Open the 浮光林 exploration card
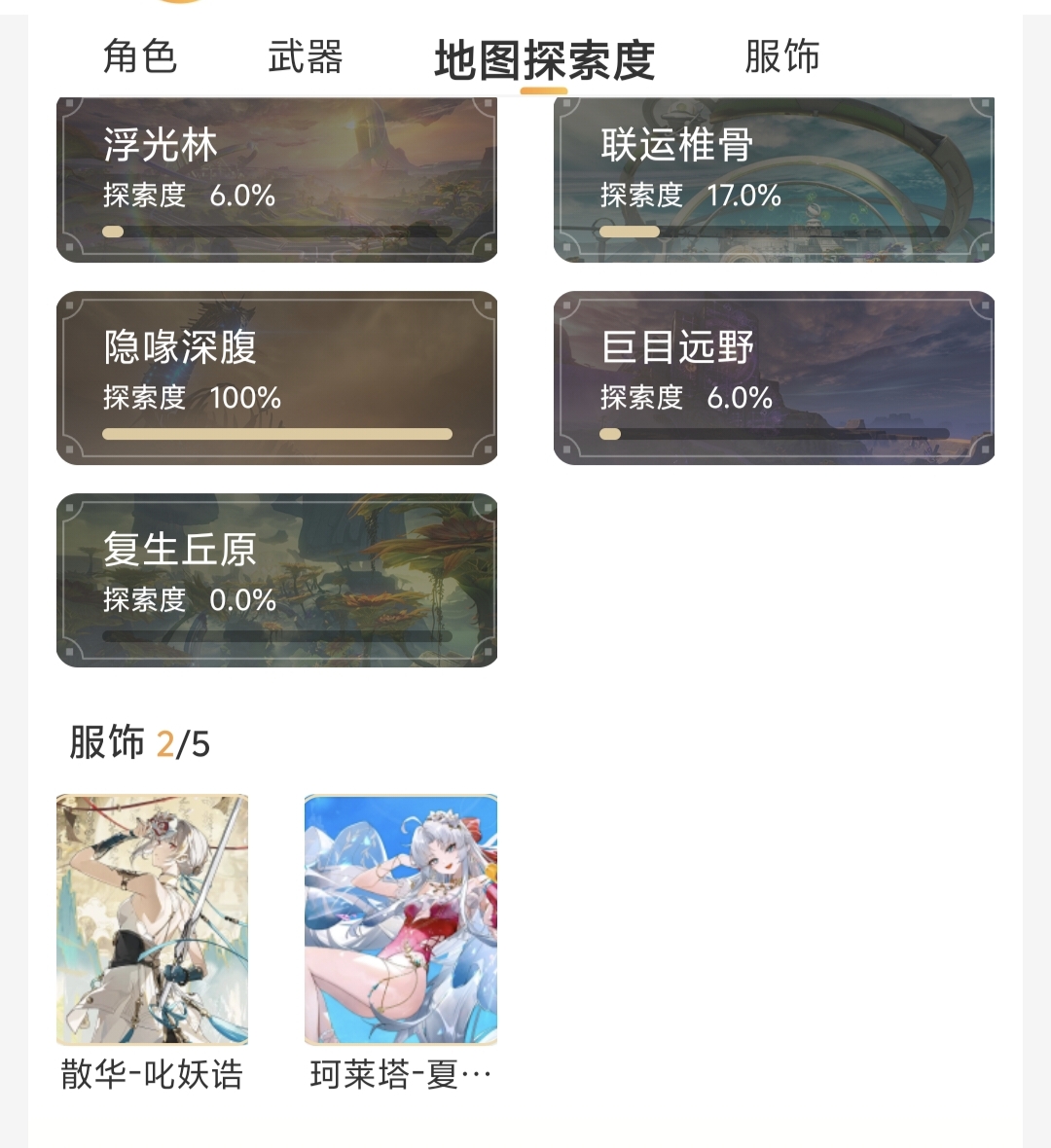Screen dimensions: 1051x1148 click(x=277, y=180)
